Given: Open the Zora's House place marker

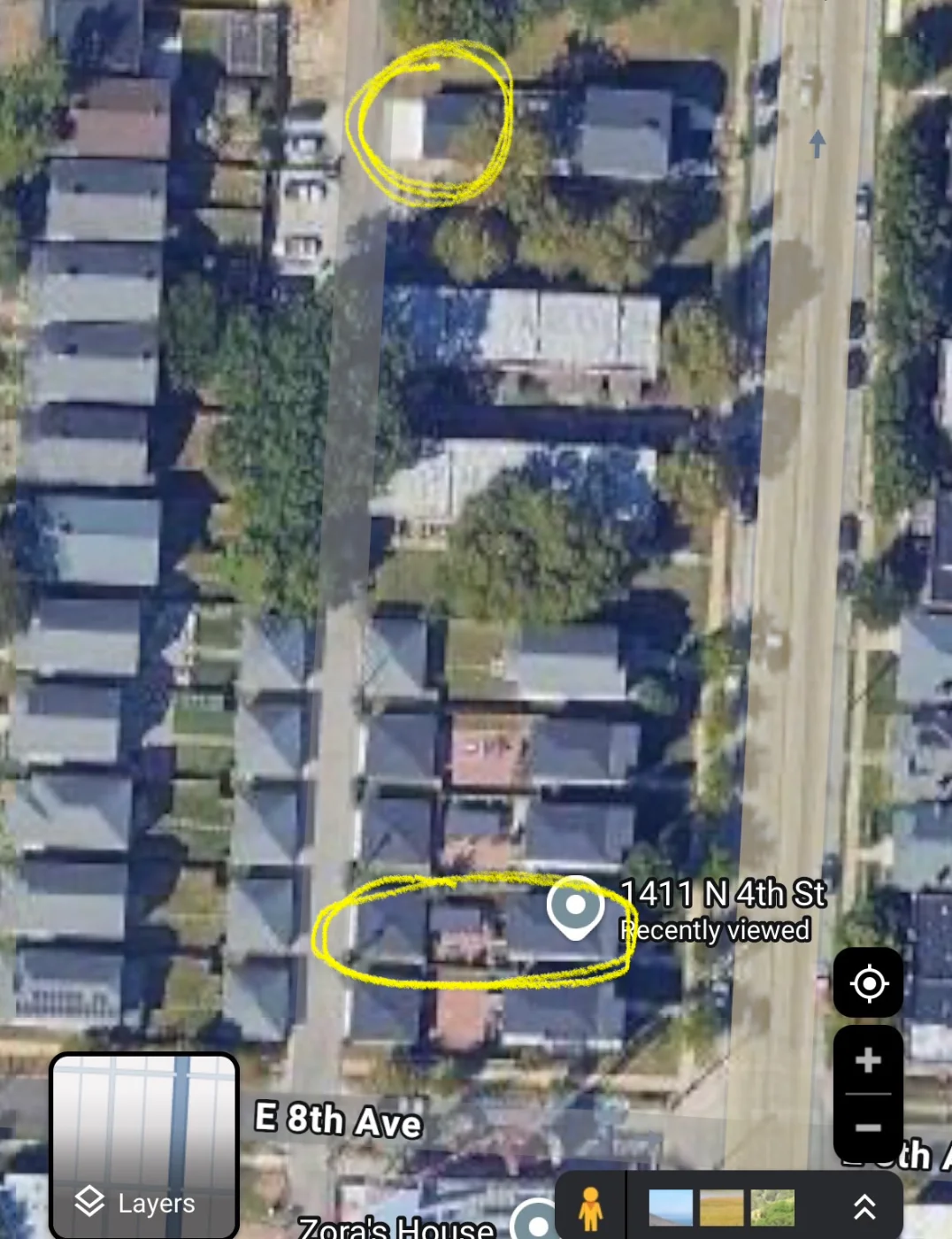Looking at the screenshot, I should pos(536,1223).
